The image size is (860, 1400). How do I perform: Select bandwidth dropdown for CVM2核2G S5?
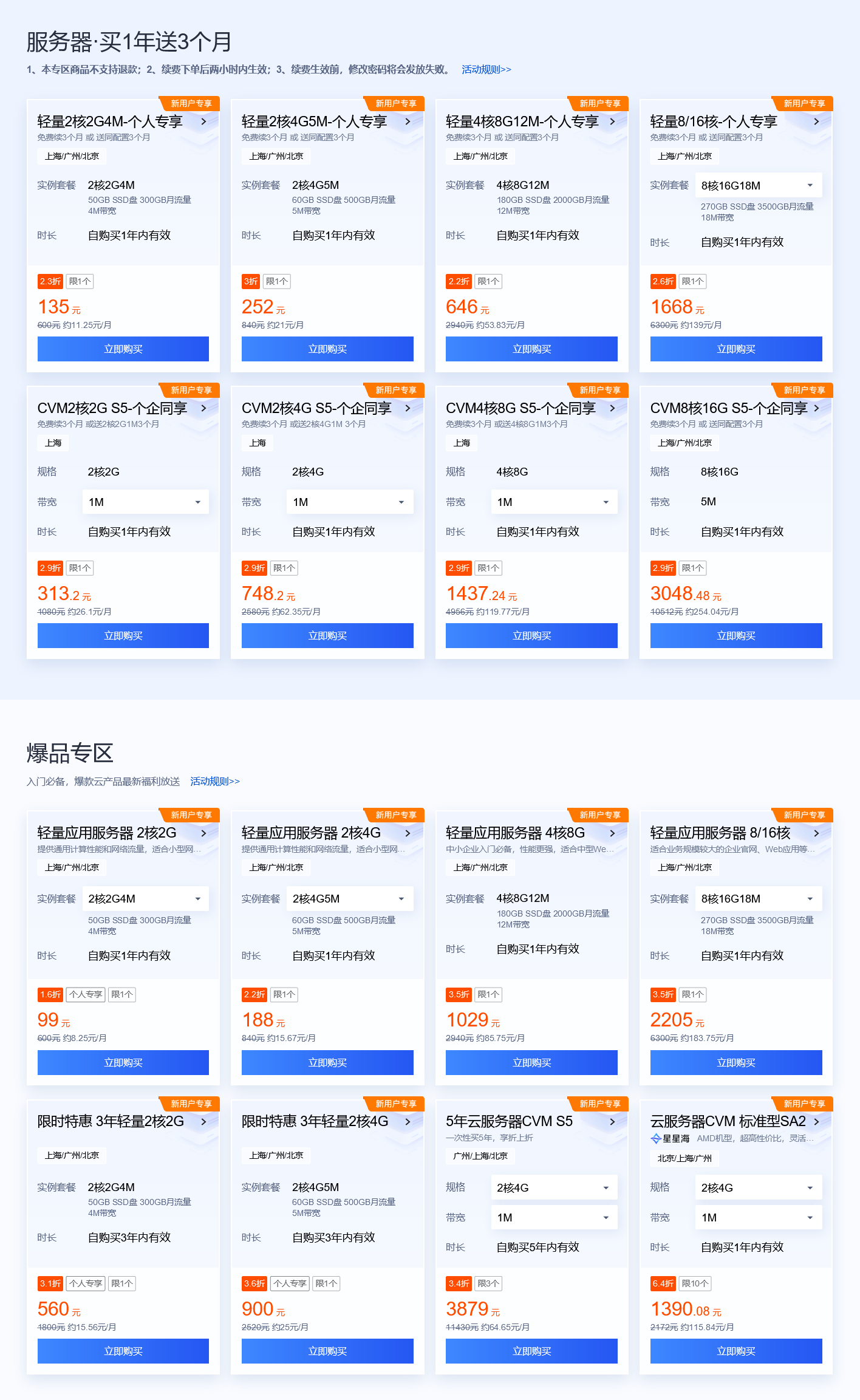(x=145, y=502)
